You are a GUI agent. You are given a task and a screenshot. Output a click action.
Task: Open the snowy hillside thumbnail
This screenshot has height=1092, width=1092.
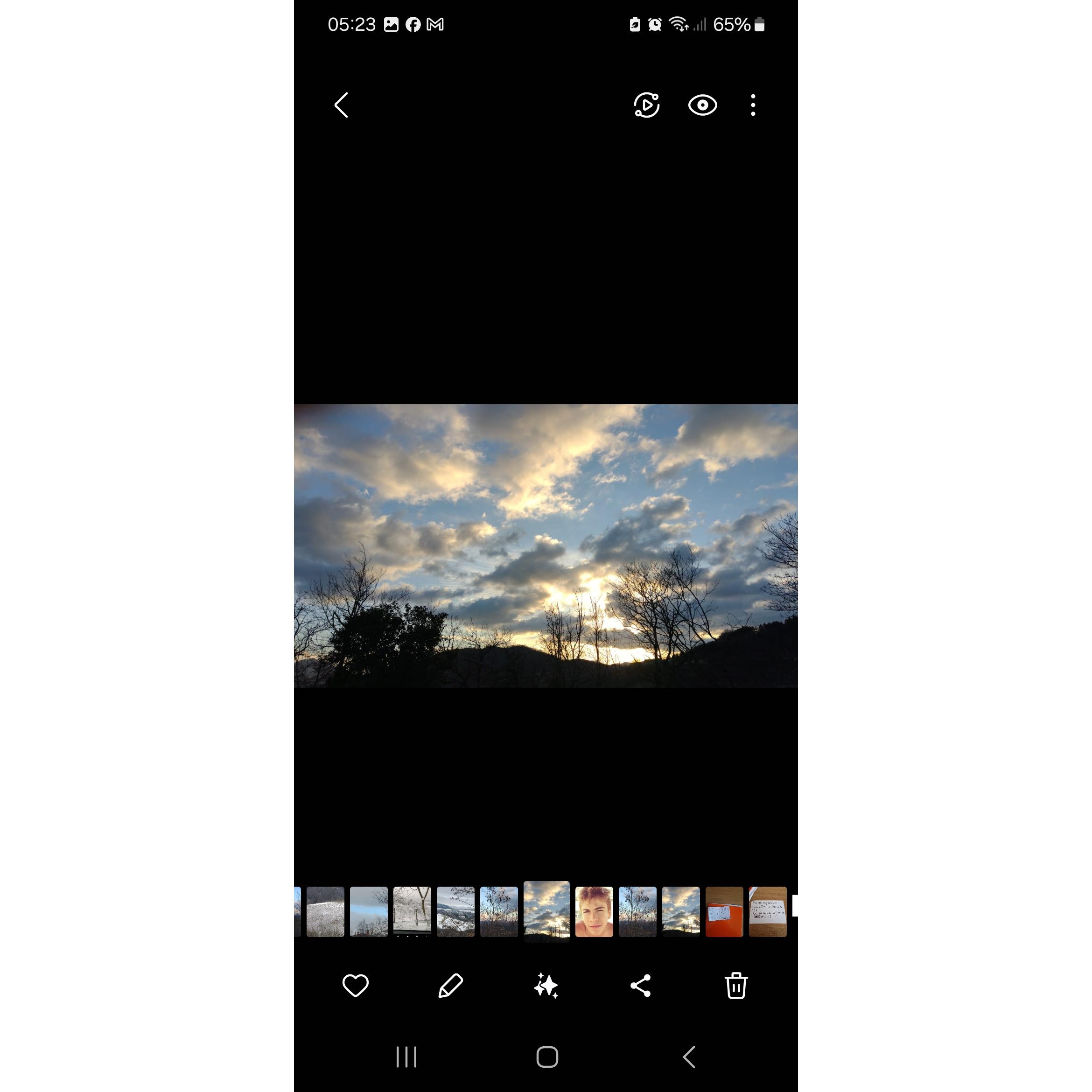326,912
